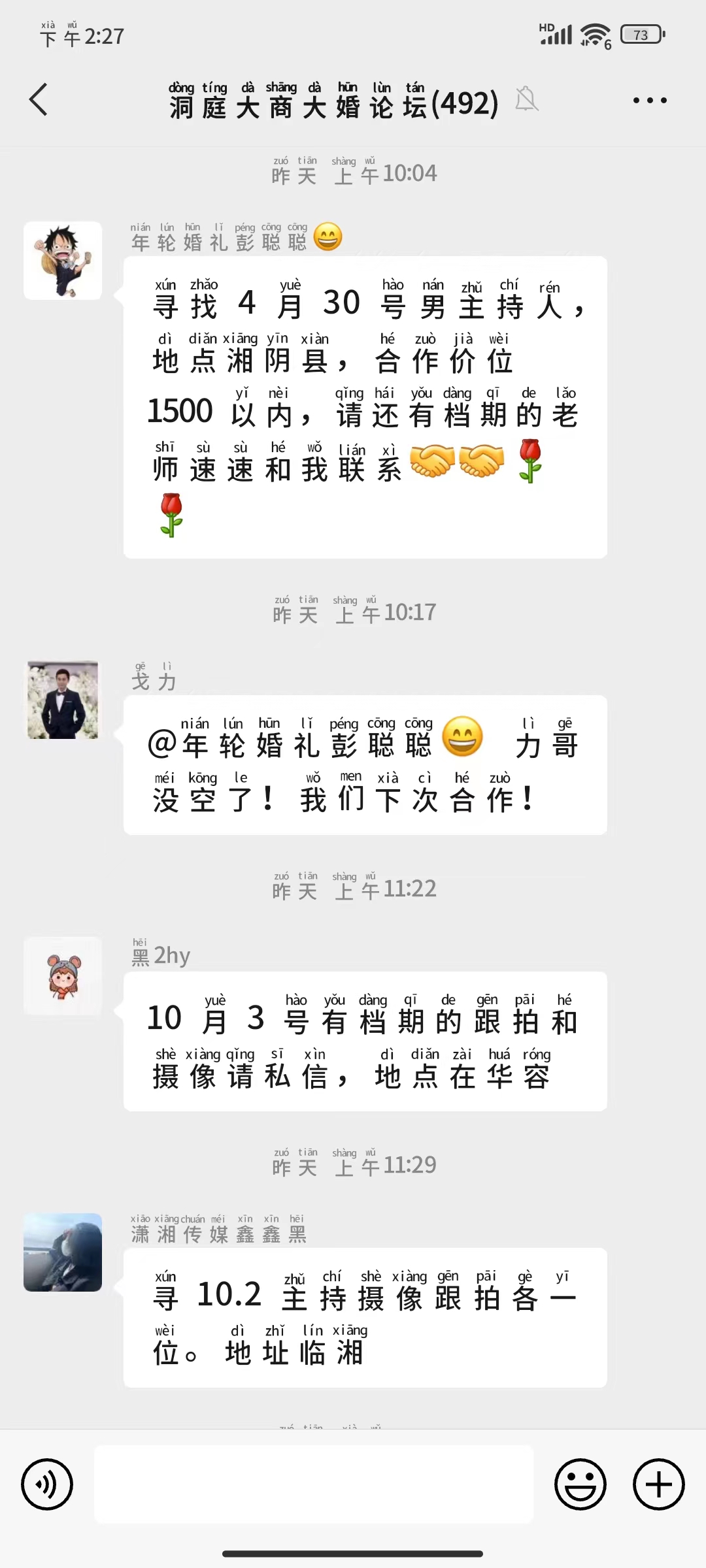
Task: Tap the message text field
Action: [314, 1484]
